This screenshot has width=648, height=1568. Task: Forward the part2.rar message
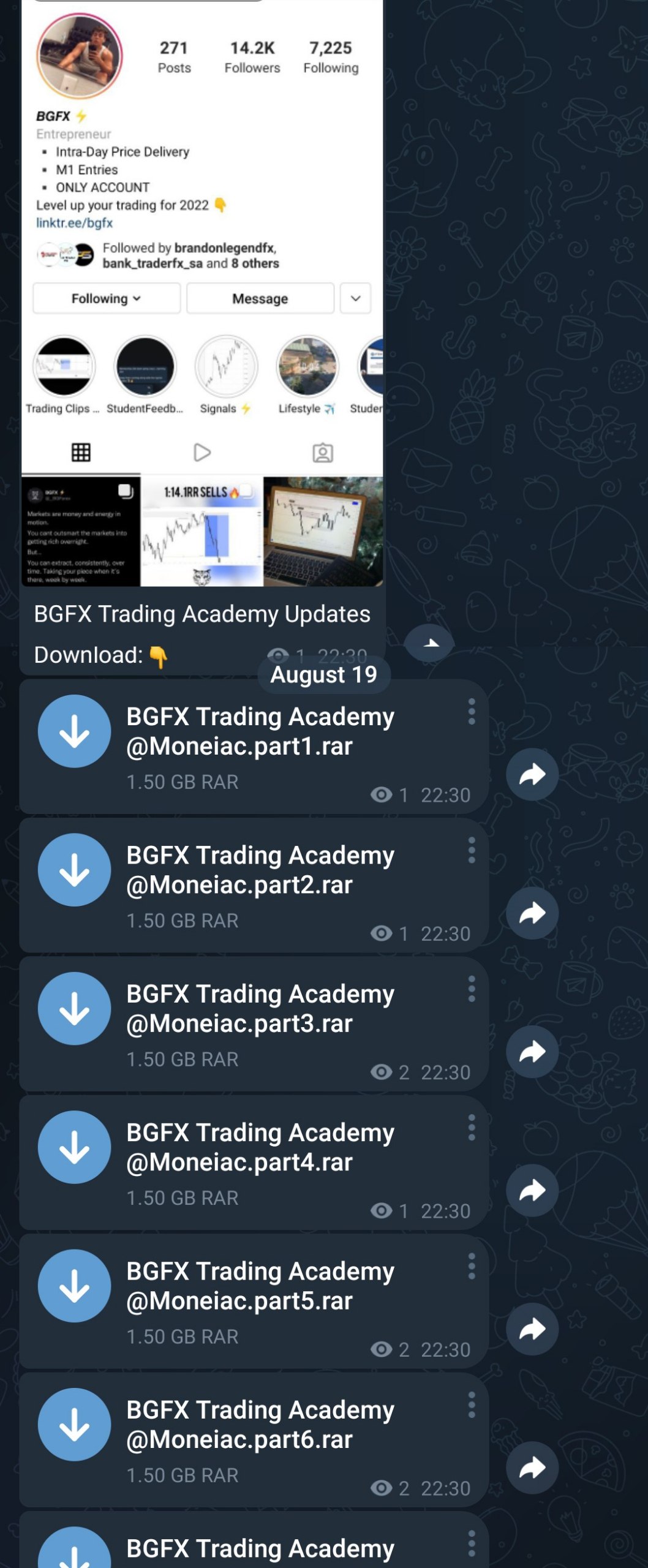532,913
